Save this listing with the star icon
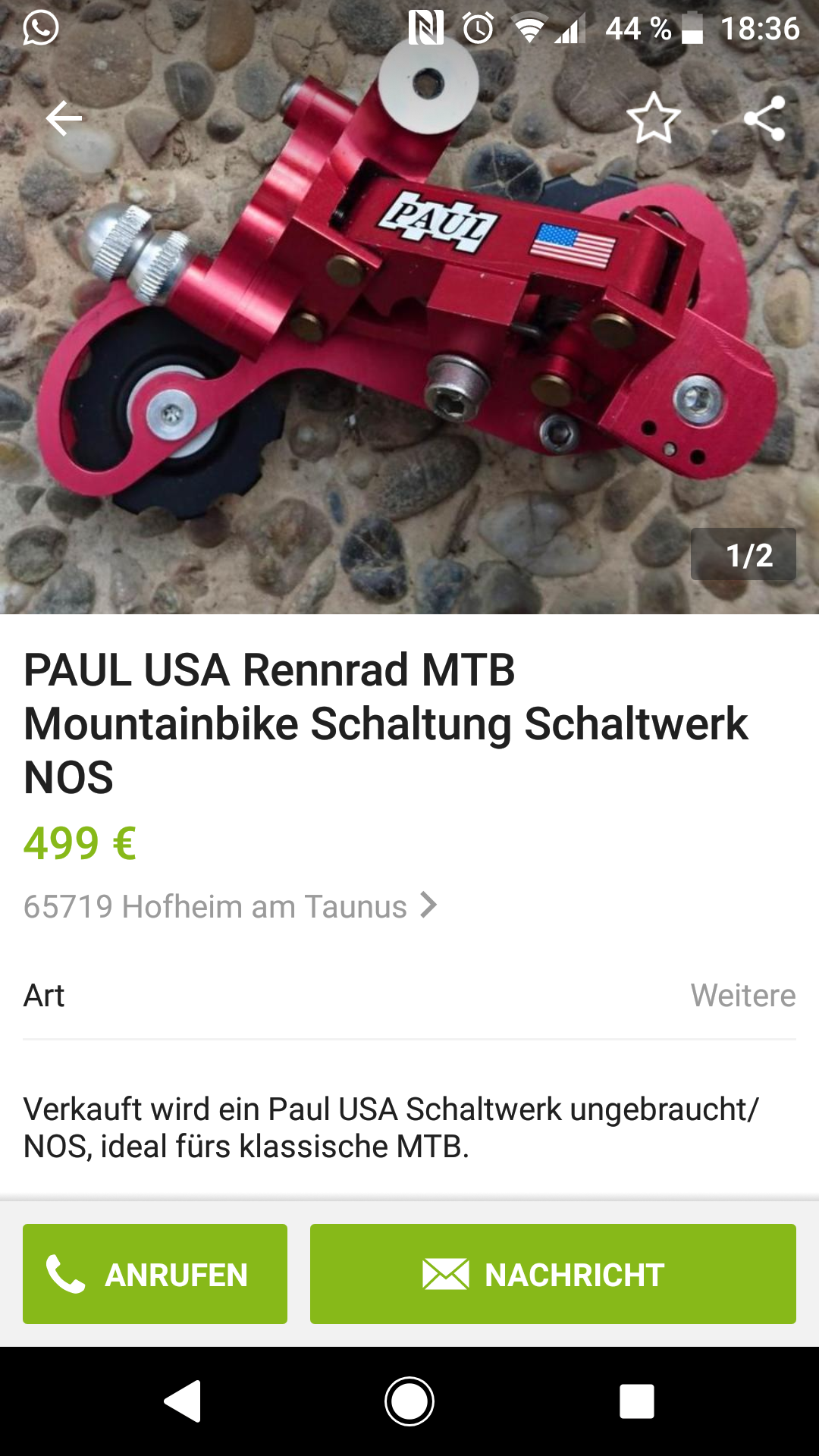Screen dimensions: 819x1456 pyautogui.click(x=653, y=118)
